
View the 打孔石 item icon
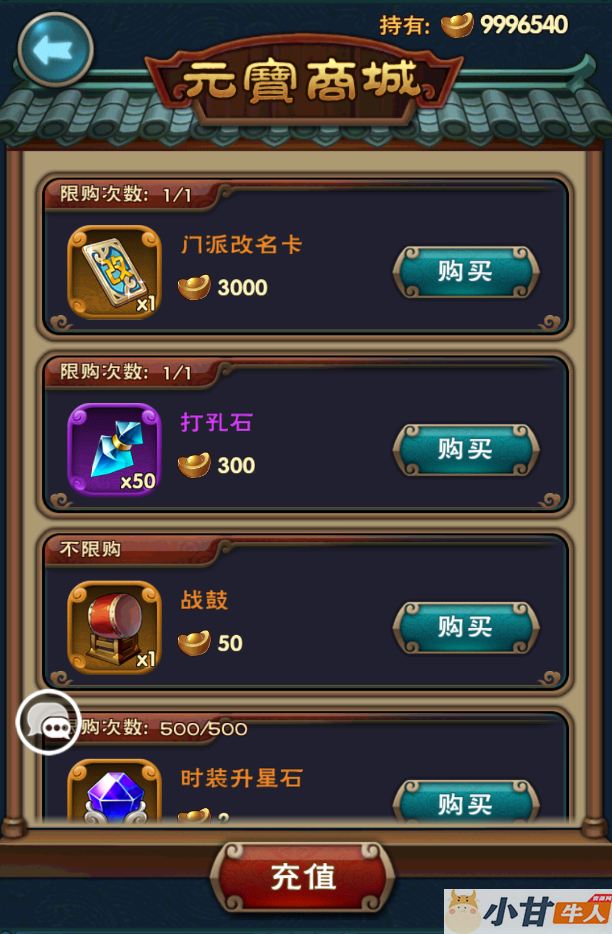click(x=114, y=449)
